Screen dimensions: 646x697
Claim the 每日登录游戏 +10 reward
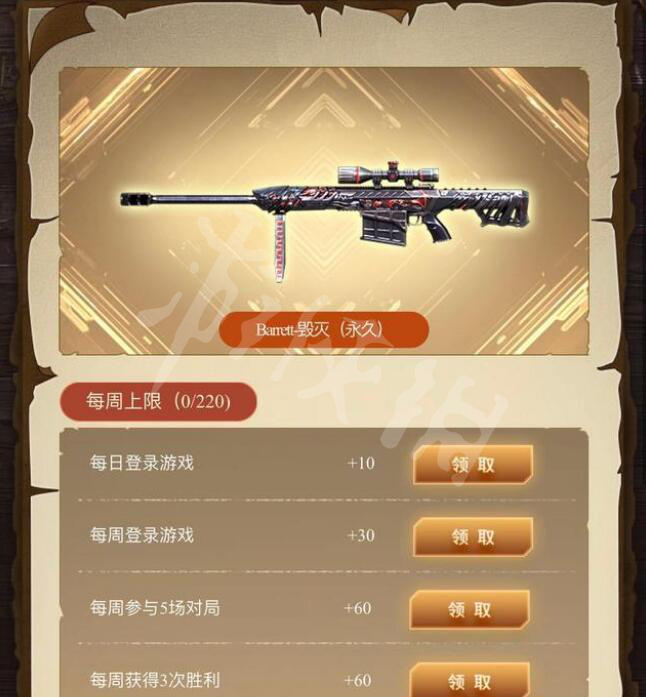click(x=473, y=465)
